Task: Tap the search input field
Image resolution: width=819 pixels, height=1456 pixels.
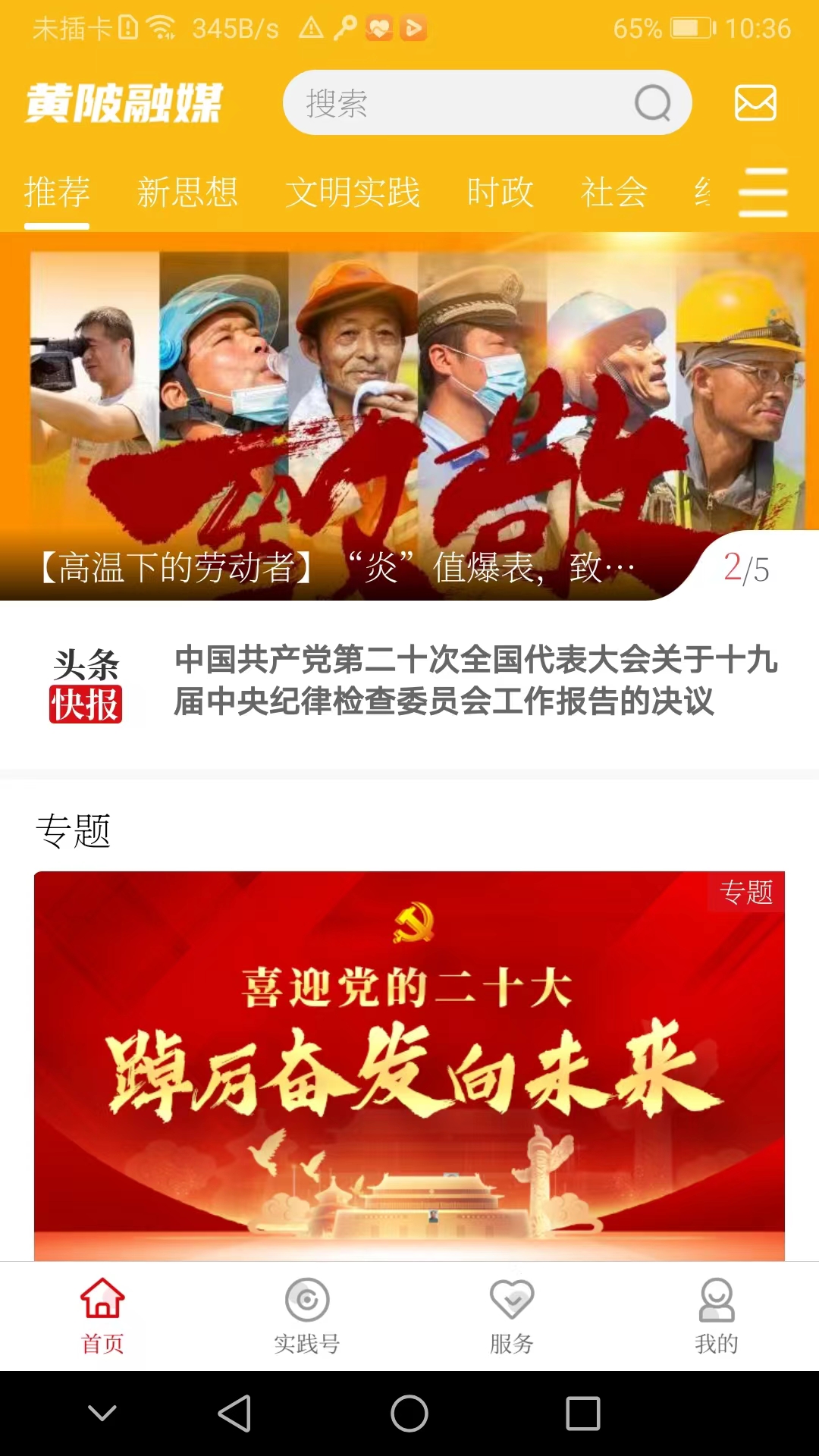Action: (x=455, y=103)
